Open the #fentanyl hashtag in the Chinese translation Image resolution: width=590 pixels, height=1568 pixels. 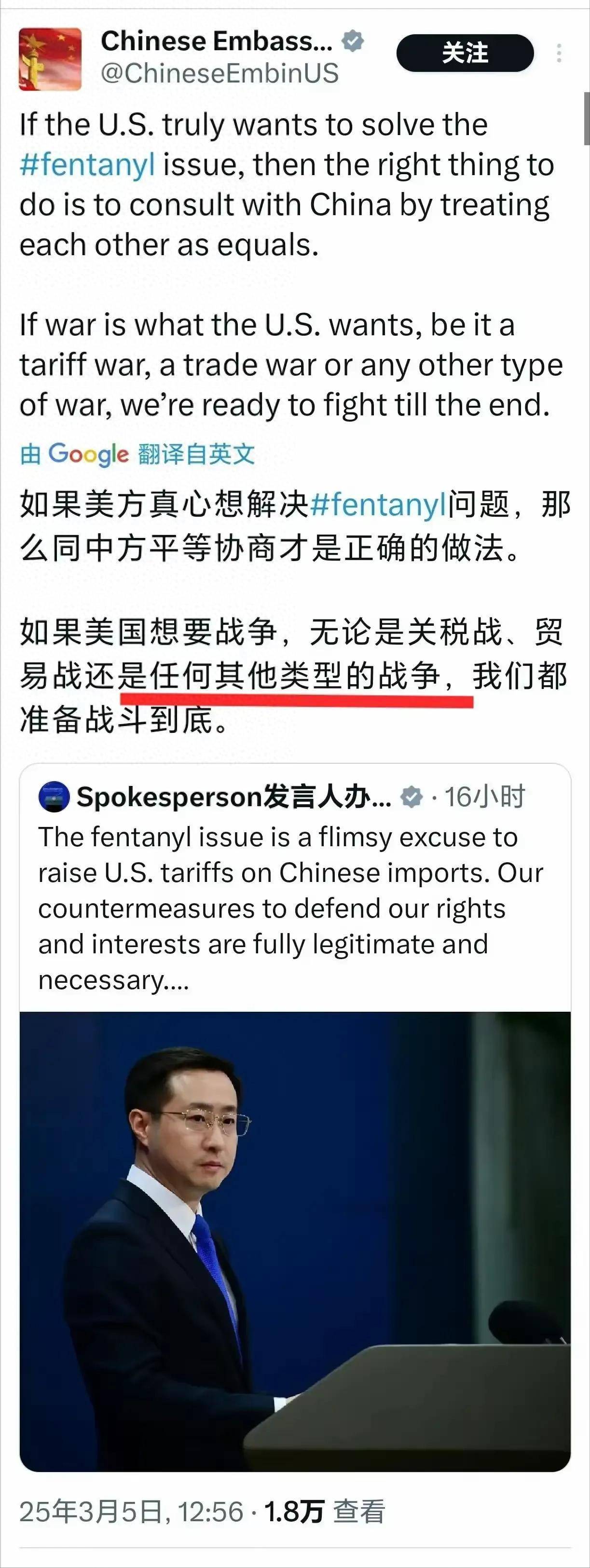click(x=378, y=505)
